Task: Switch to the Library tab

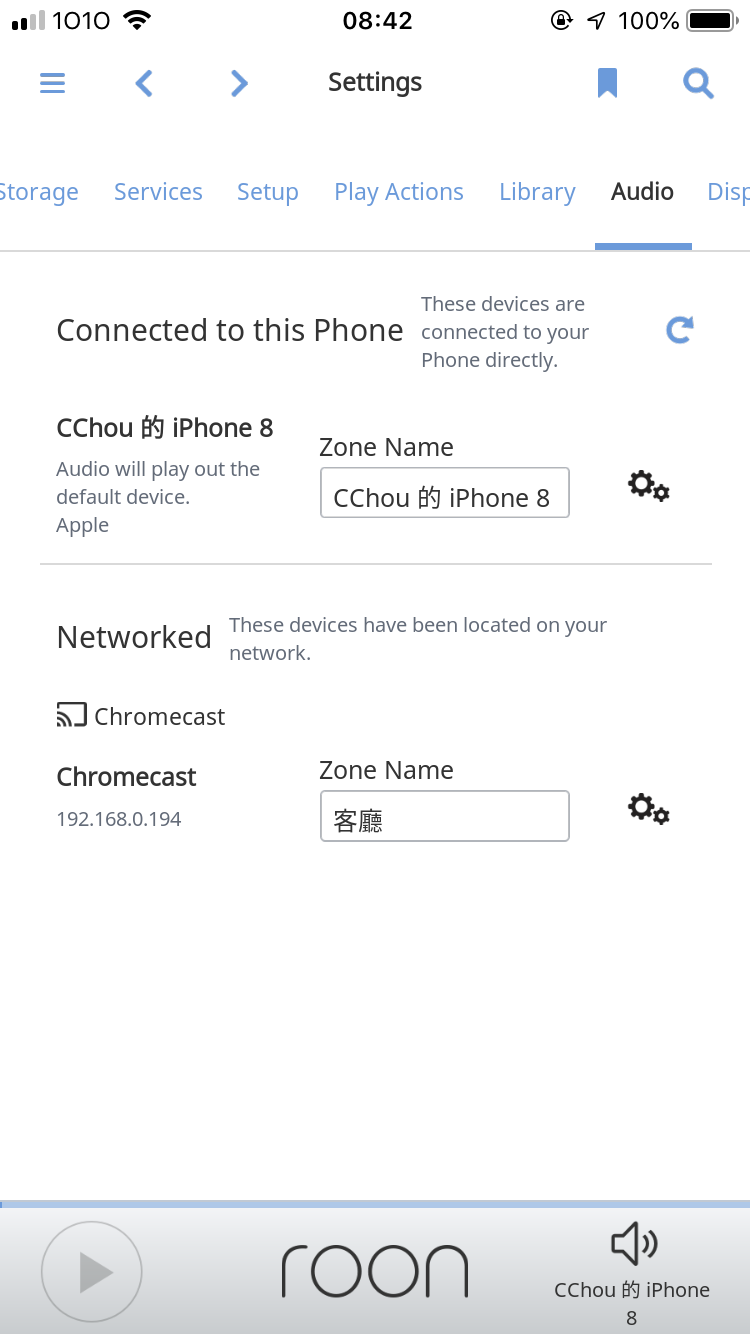Action: pyautogui.click(x=537, y=192)
